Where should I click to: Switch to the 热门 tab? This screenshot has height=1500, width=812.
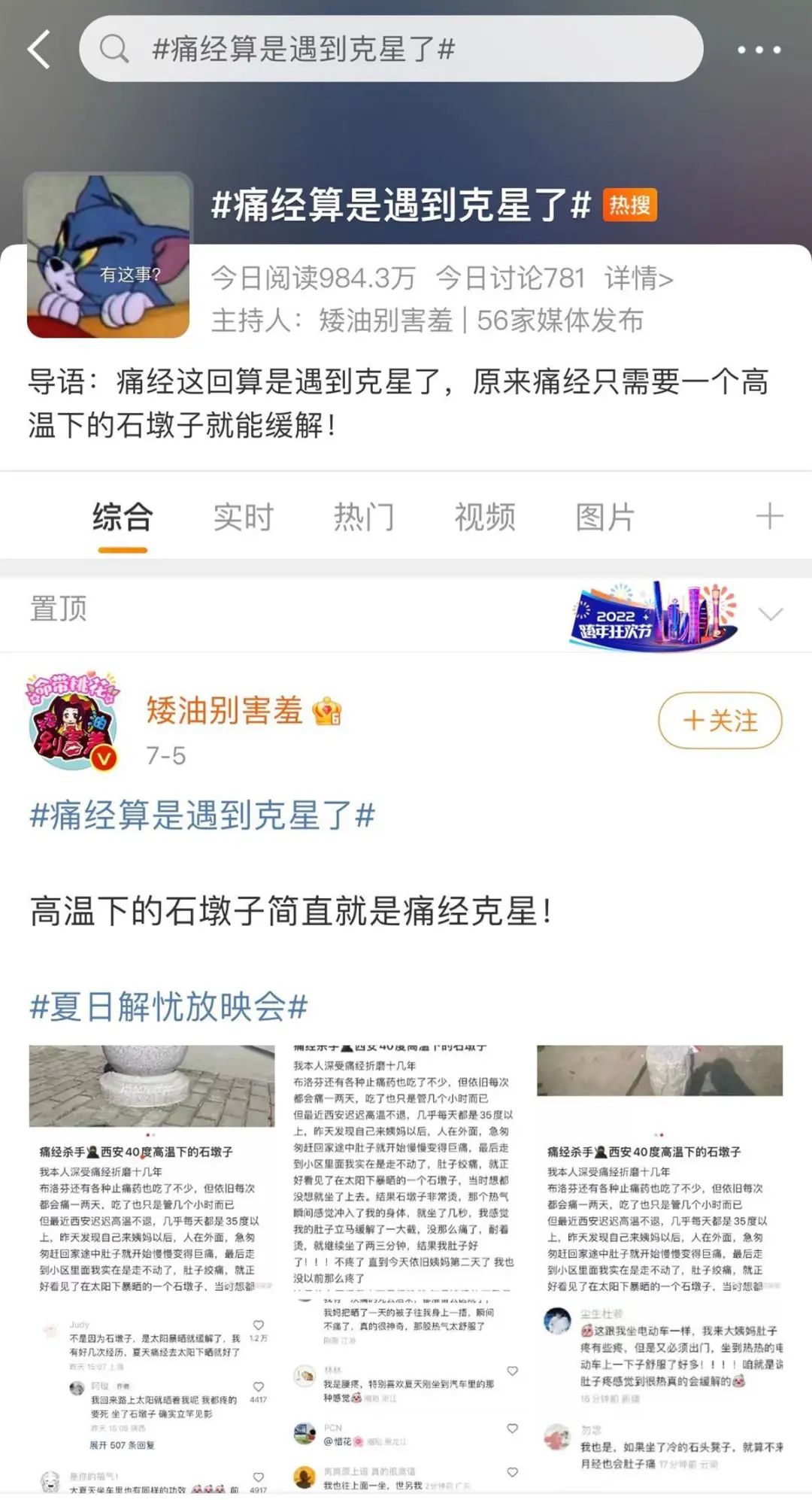(364, 518)
